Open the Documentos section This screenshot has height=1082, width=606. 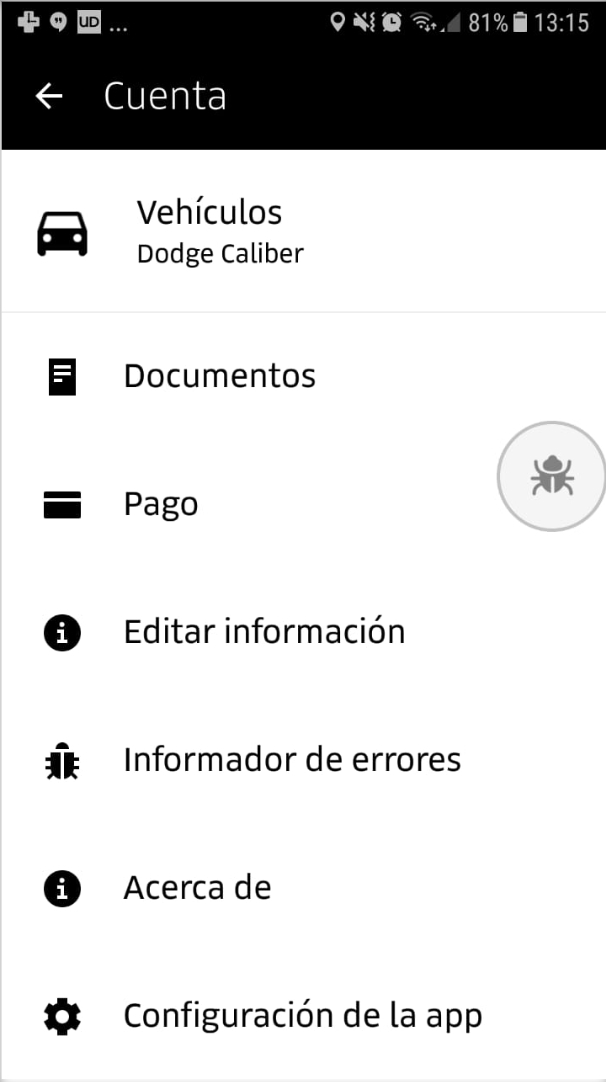pyautogui.click(x=219, y=376)
